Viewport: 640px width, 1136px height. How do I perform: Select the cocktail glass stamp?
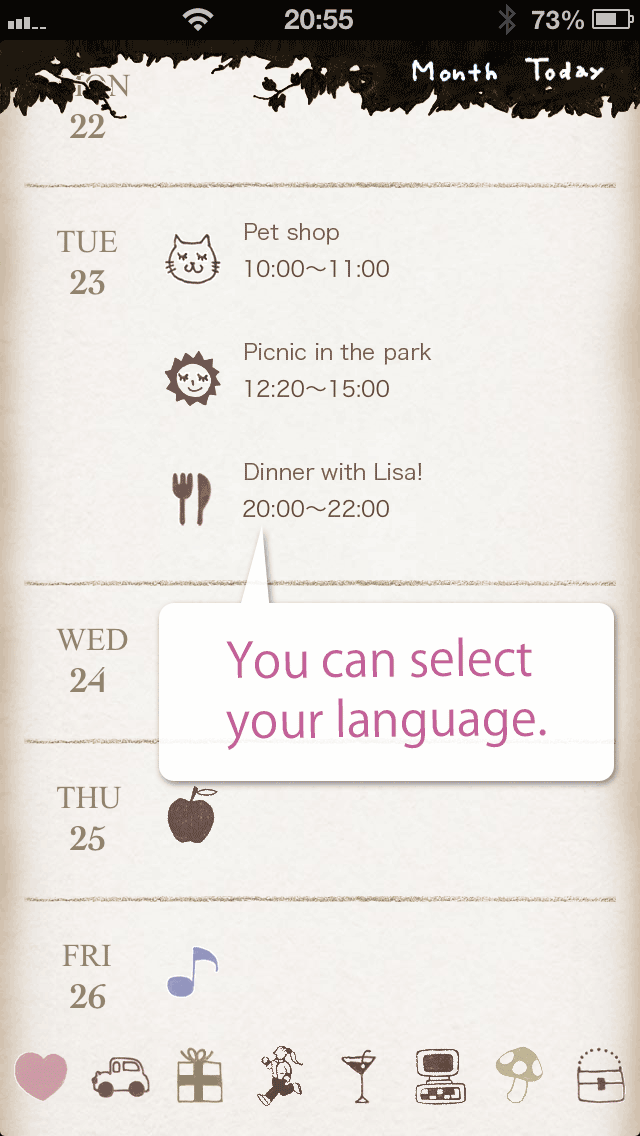click(x=357, y=1076)
